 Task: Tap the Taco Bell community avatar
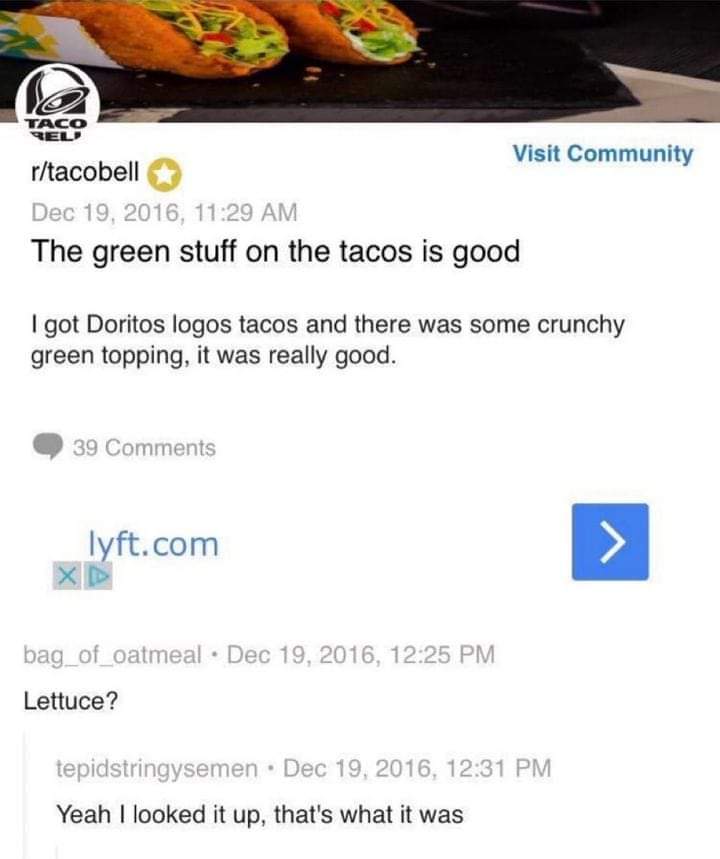57,103
